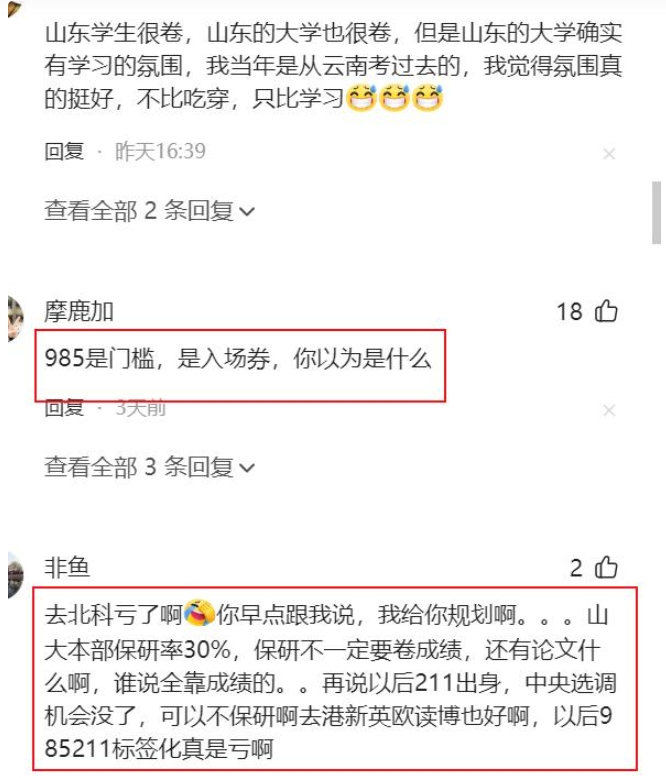666x778 pixels.
Task: Reply to 摩鹿加's comment
Action: [x=64, y=408]
